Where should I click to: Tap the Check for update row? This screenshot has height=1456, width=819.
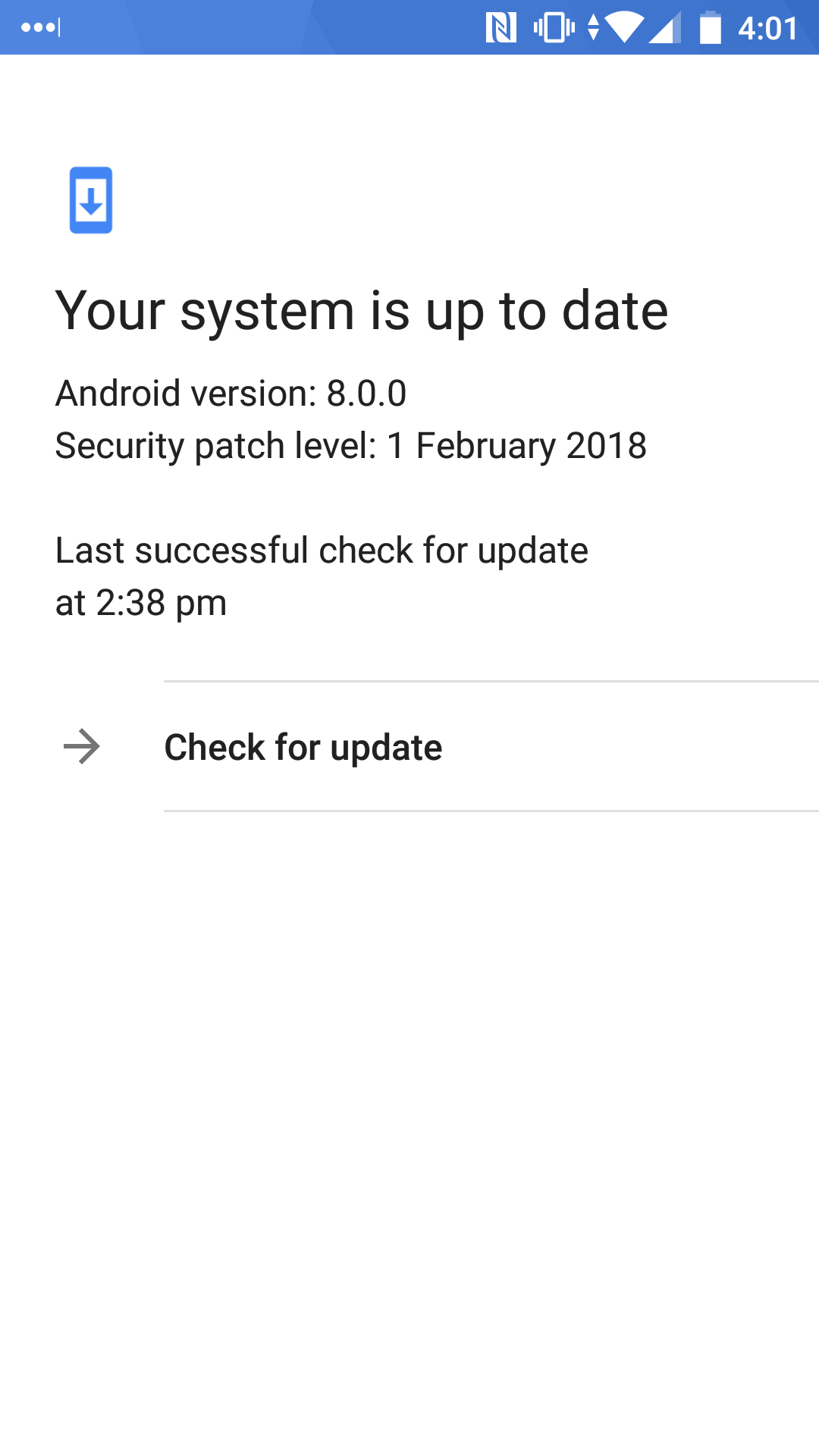[409, 747]
